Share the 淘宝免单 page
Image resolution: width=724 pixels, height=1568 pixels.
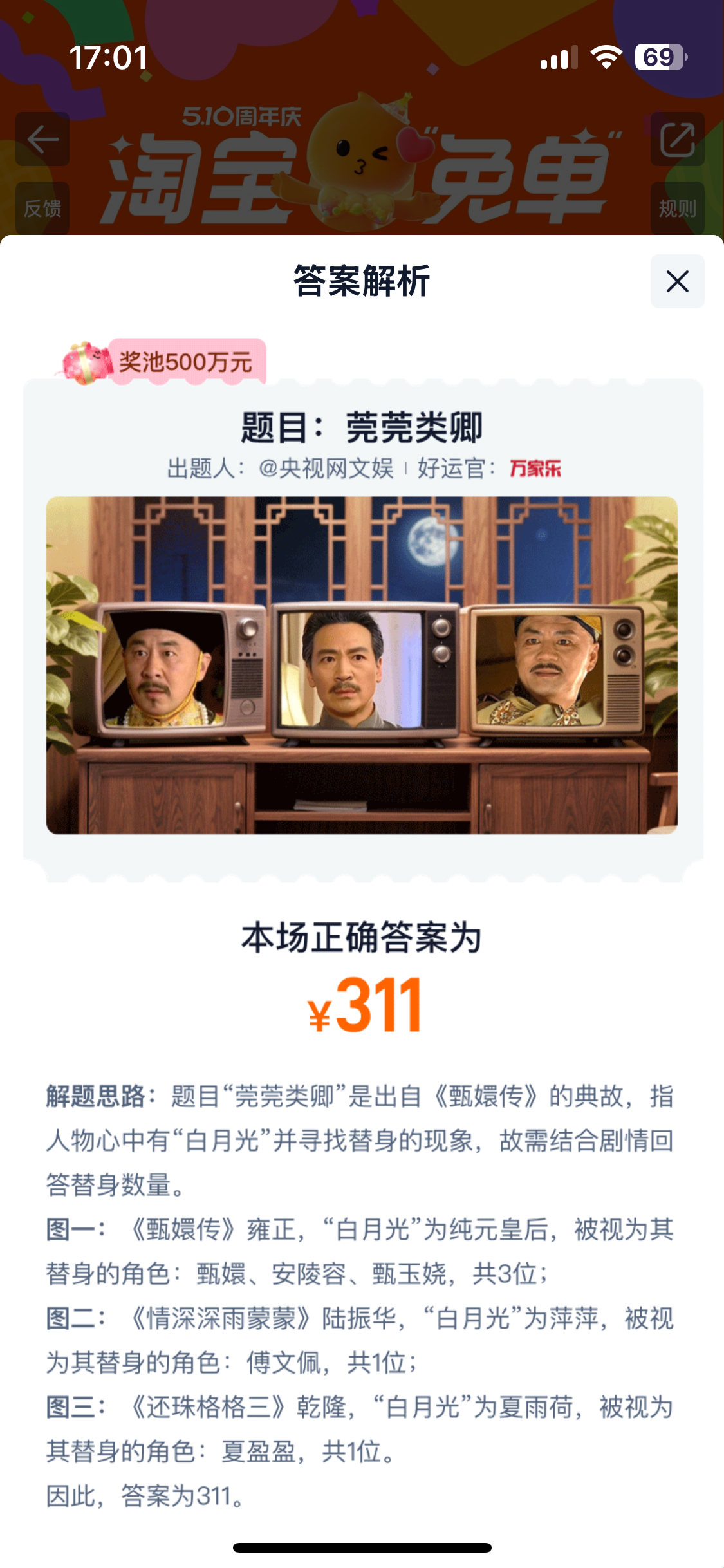(x=677, y=139)
